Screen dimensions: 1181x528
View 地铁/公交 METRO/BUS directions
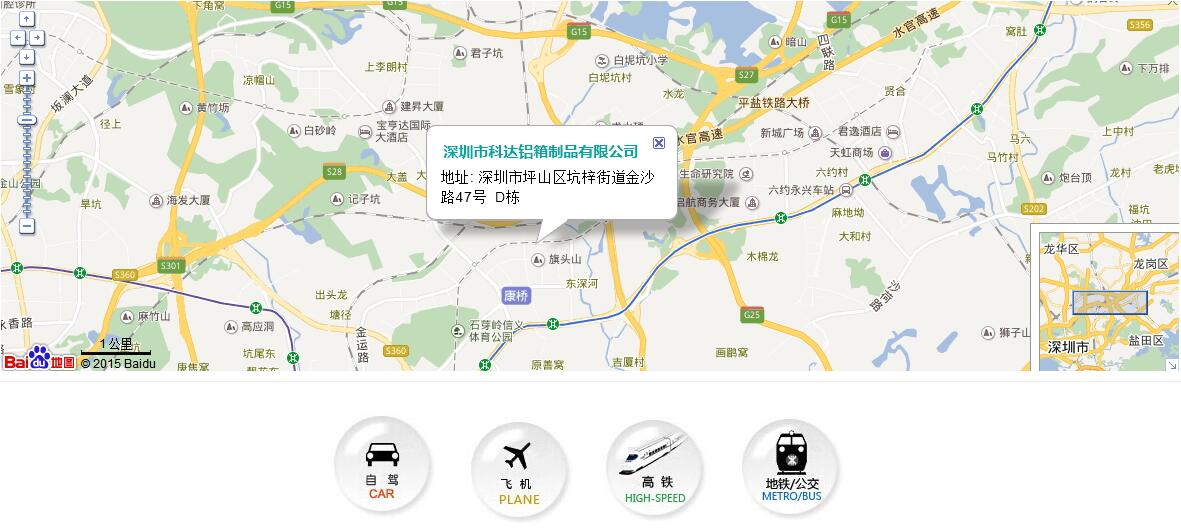click(x=791, y=465)
